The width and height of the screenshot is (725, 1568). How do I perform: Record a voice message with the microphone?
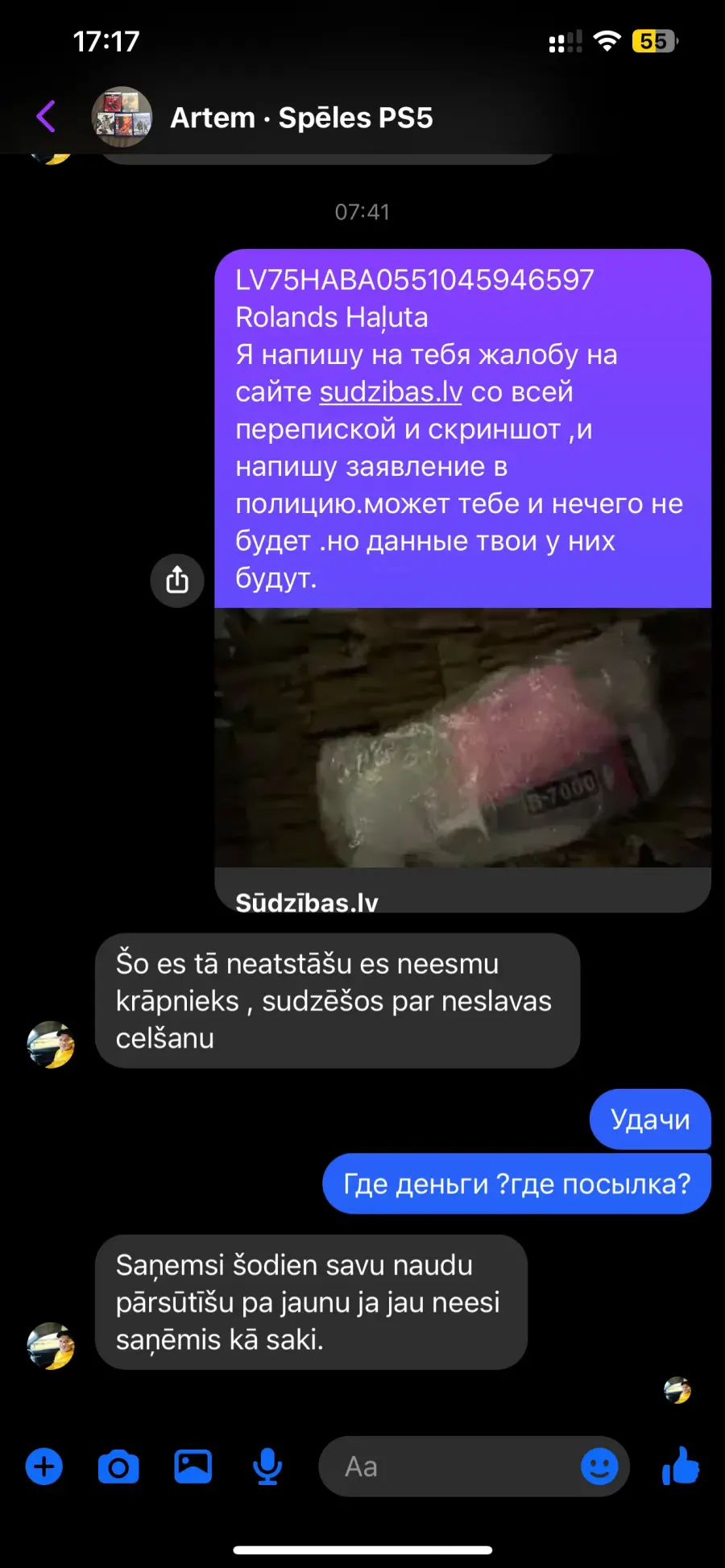click(x=267, y=1467)
